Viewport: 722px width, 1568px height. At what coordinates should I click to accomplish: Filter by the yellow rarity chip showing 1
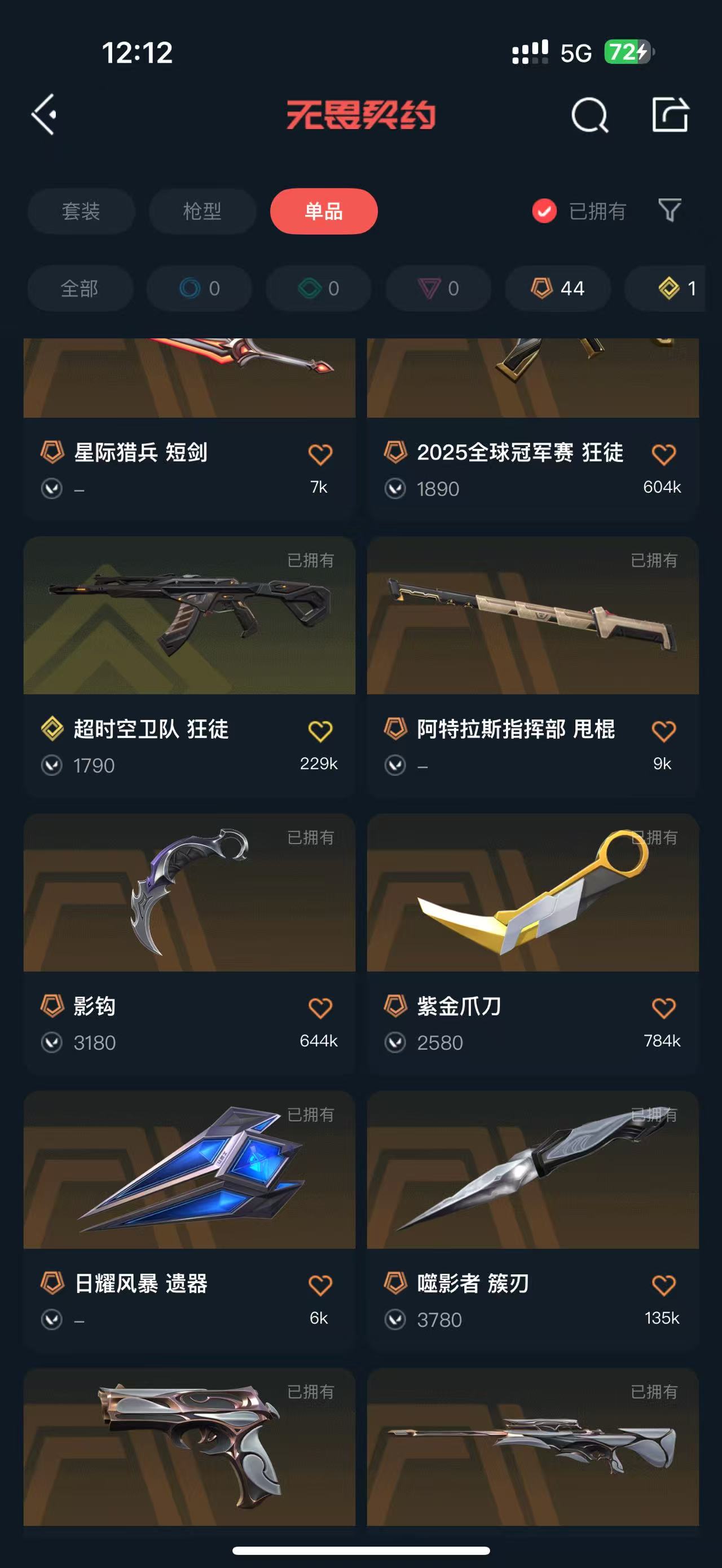pos(676,289)
